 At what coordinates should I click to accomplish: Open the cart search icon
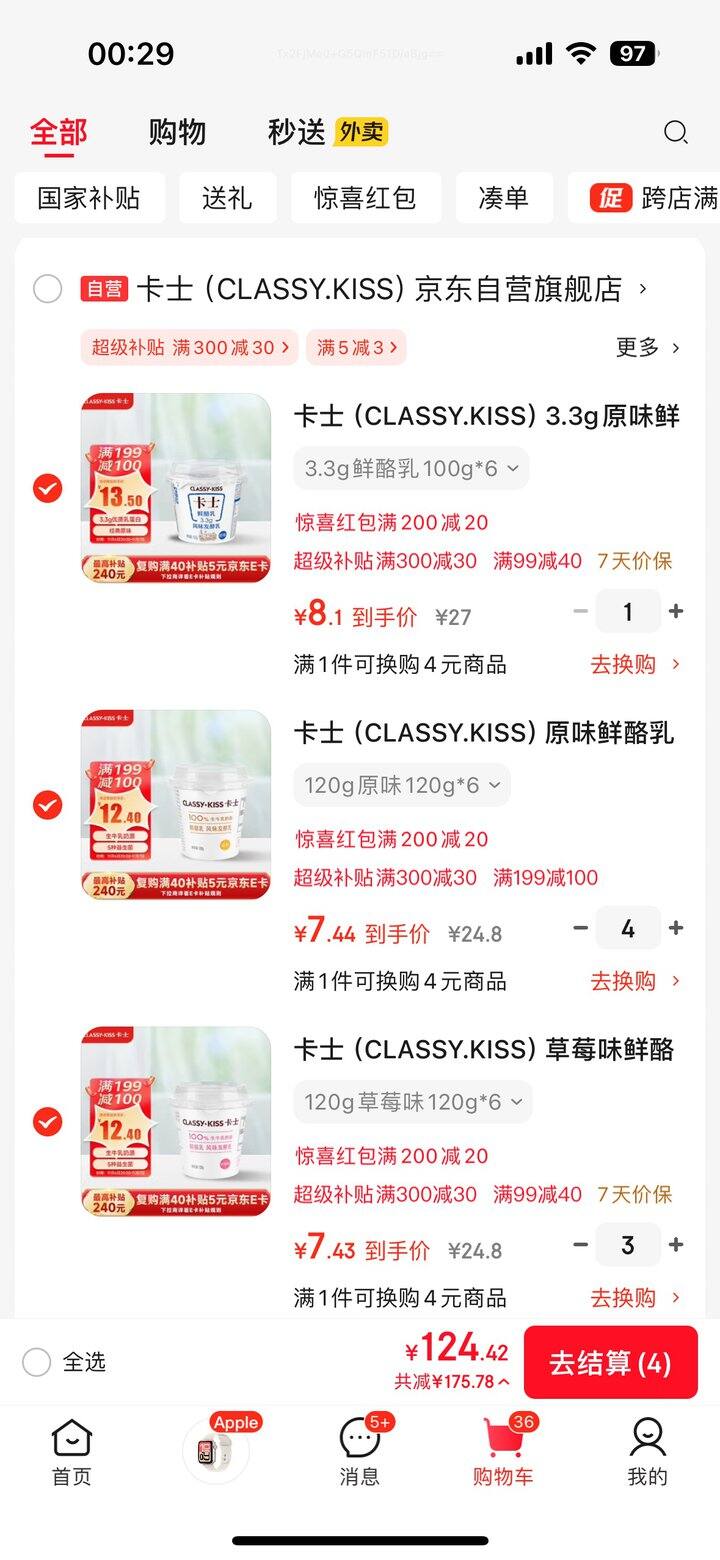[676, 132]
